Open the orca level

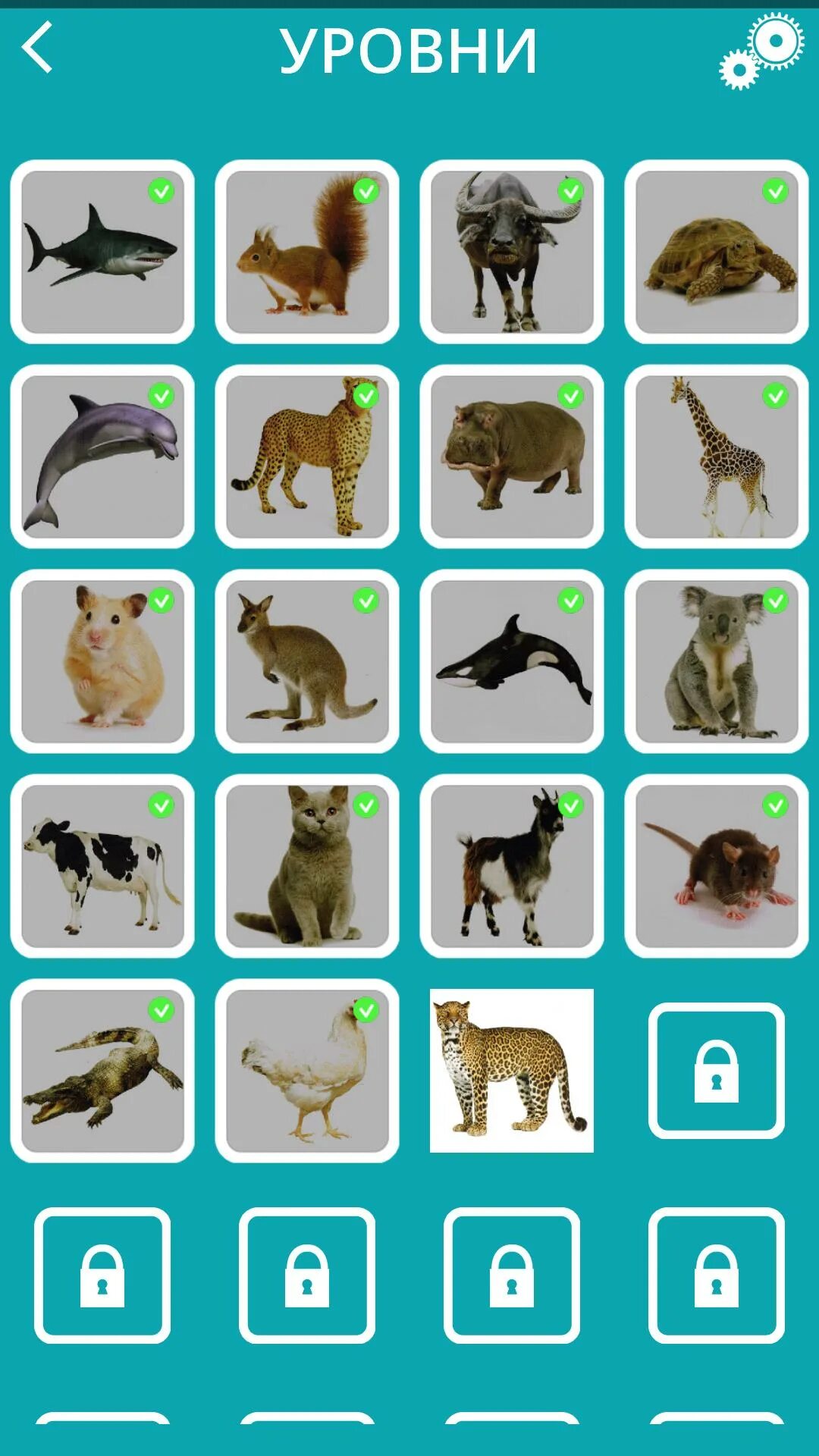(x=512, y=661)
